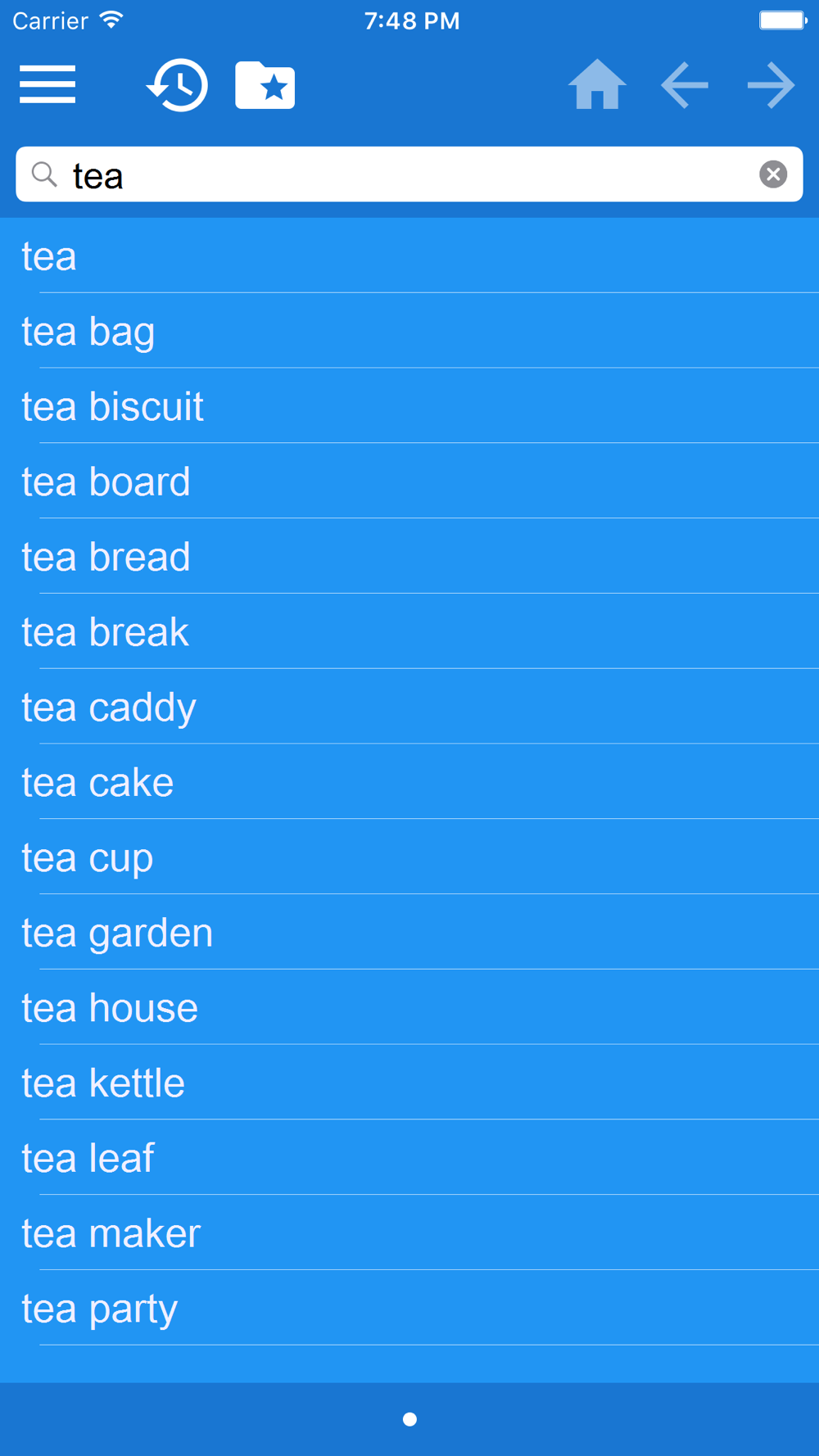Image resolution: width=819 pixels, height=1456 pixels.
Task: Navigate forward with the right arrow
Action: click(x=771, y=84)
